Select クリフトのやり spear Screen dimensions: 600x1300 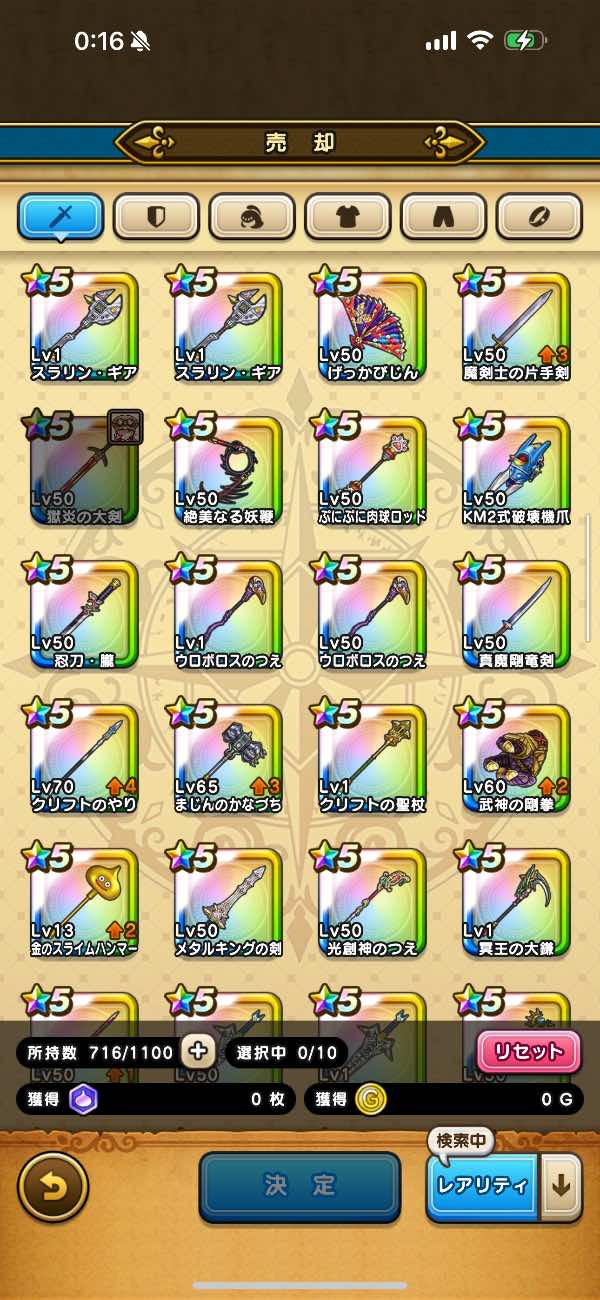point(83,757)
